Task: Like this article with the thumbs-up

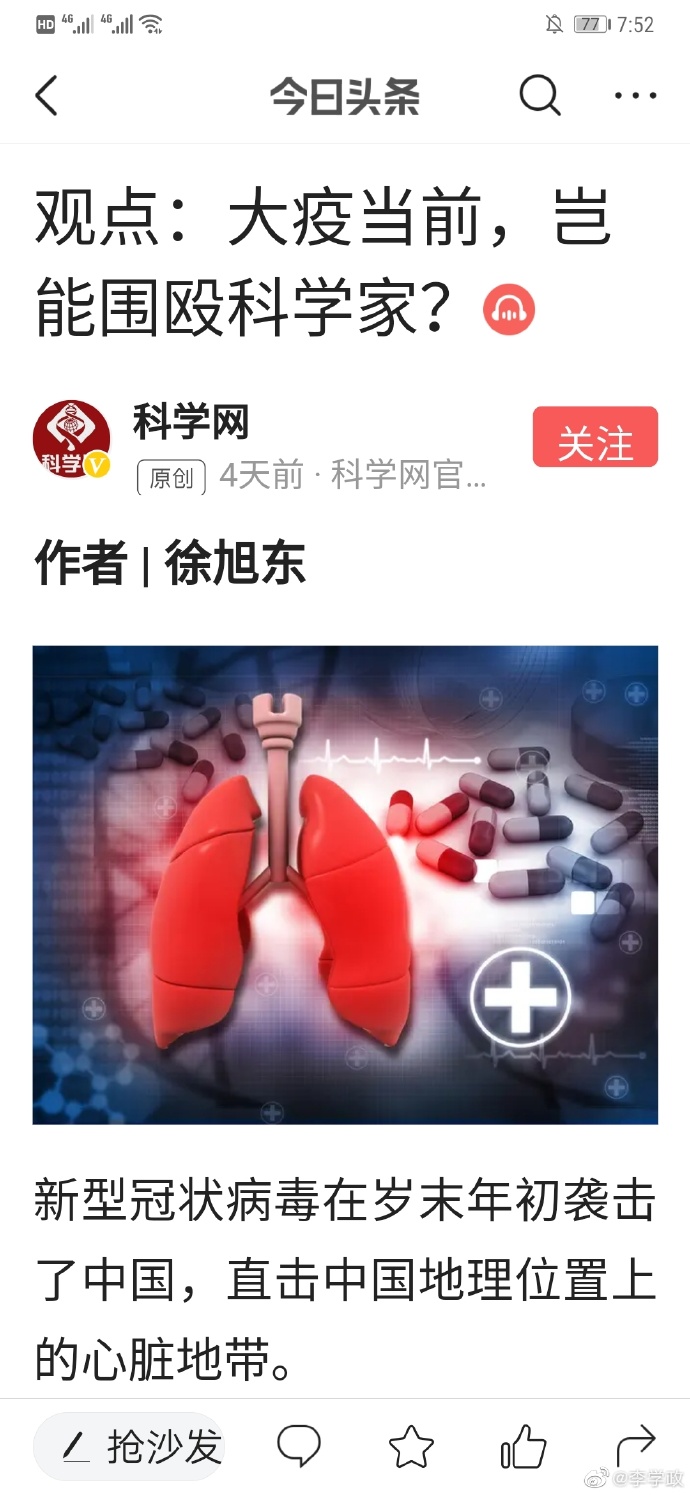Action: (x=523, y=1447)
